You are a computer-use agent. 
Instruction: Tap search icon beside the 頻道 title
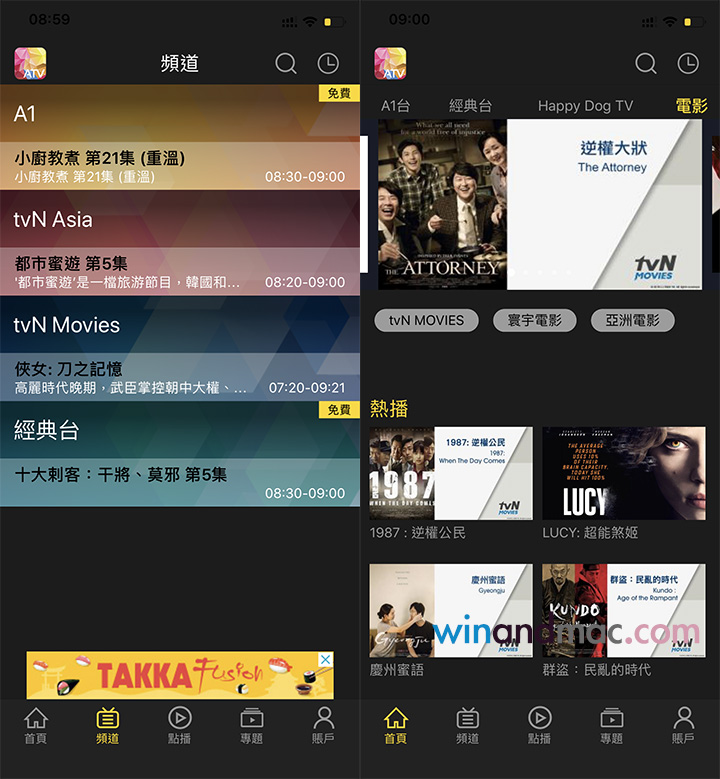pos(286,63)
